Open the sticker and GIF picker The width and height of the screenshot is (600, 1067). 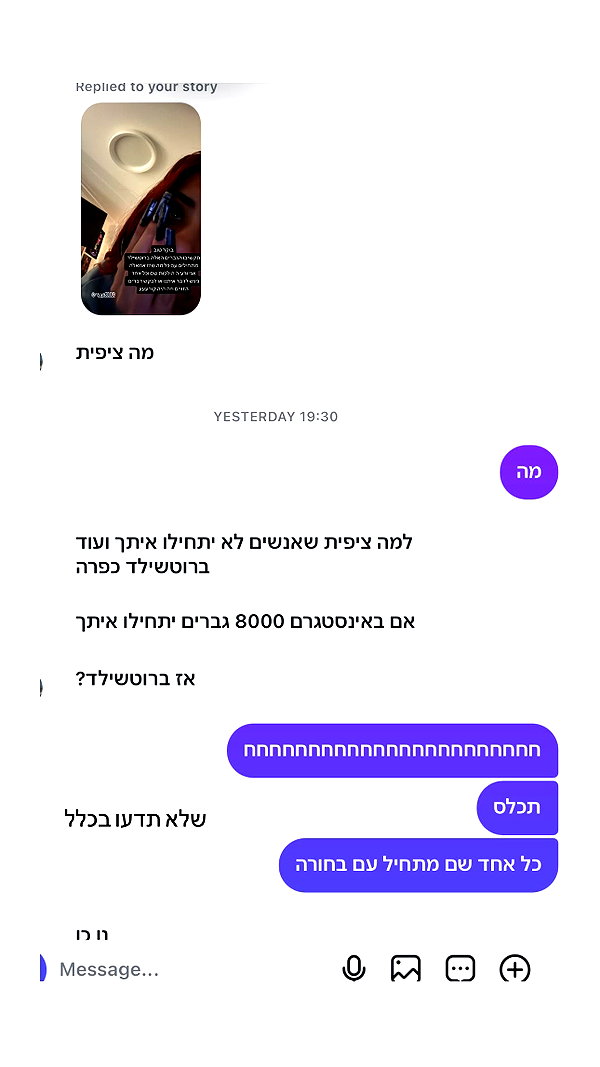coord(460,968)
